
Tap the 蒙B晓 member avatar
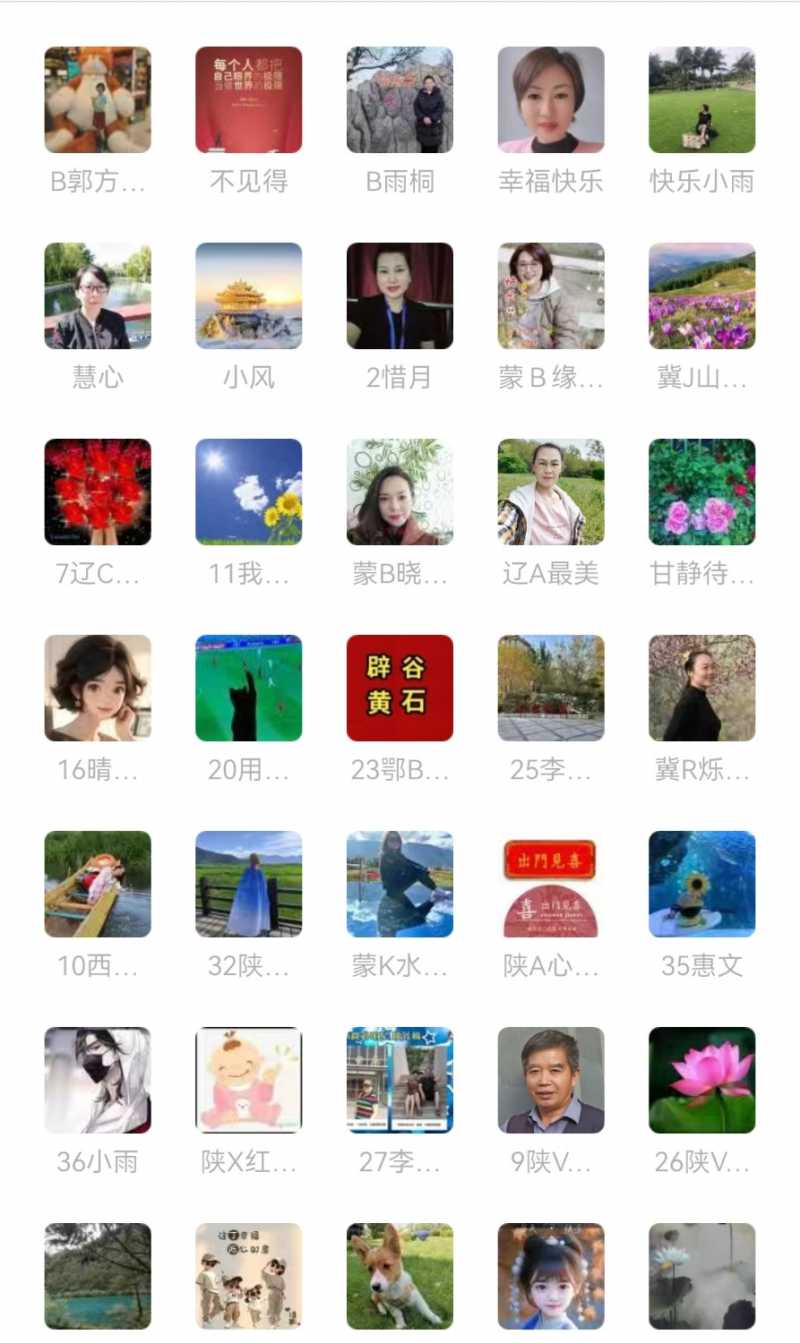coord(400,492)
